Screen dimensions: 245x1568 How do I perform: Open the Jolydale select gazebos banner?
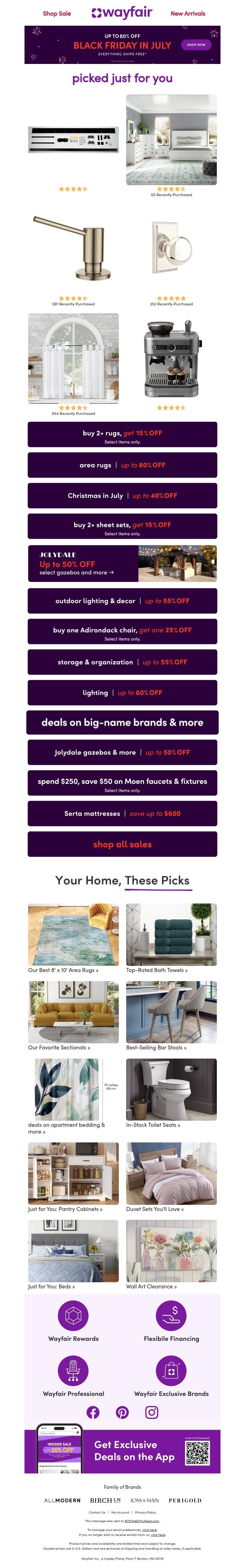(123, 564)
